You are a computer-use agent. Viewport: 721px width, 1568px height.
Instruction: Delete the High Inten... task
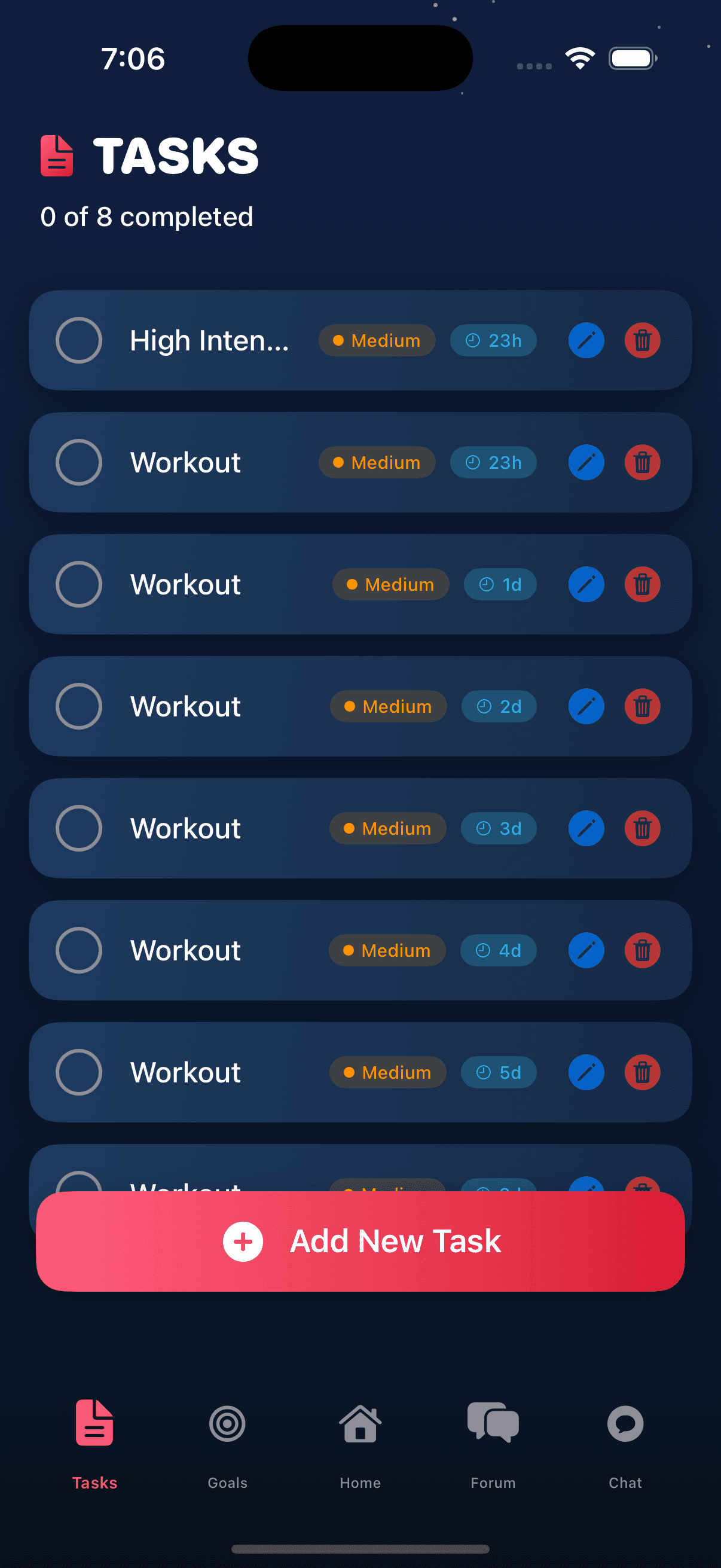pos(642,340)
